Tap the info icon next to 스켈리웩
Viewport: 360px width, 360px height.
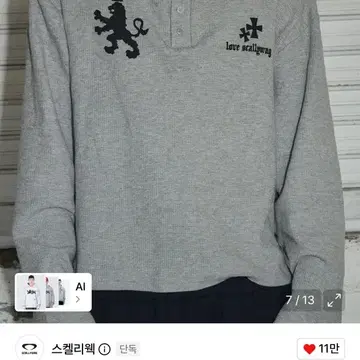click(x=105, y=349)
